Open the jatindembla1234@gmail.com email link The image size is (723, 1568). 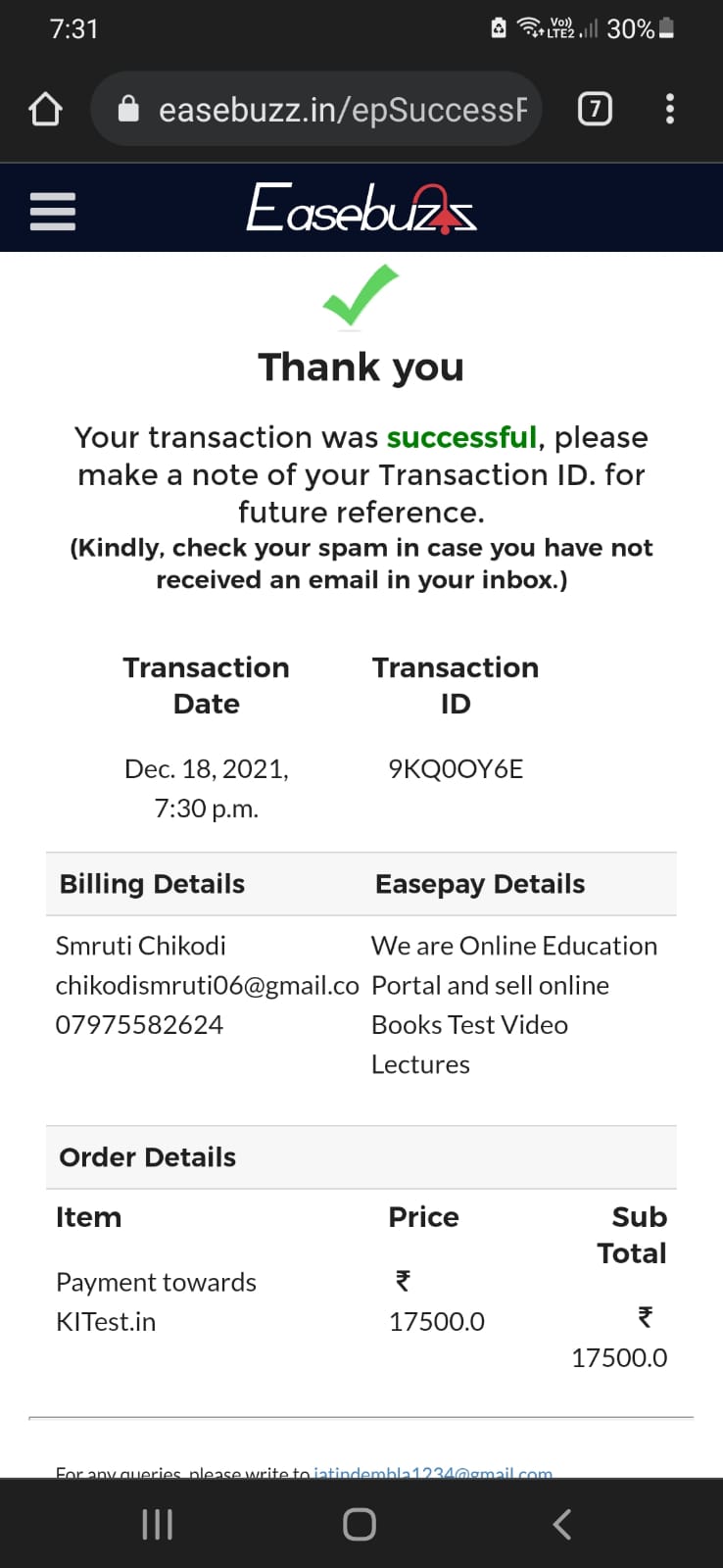(433, 1471)
